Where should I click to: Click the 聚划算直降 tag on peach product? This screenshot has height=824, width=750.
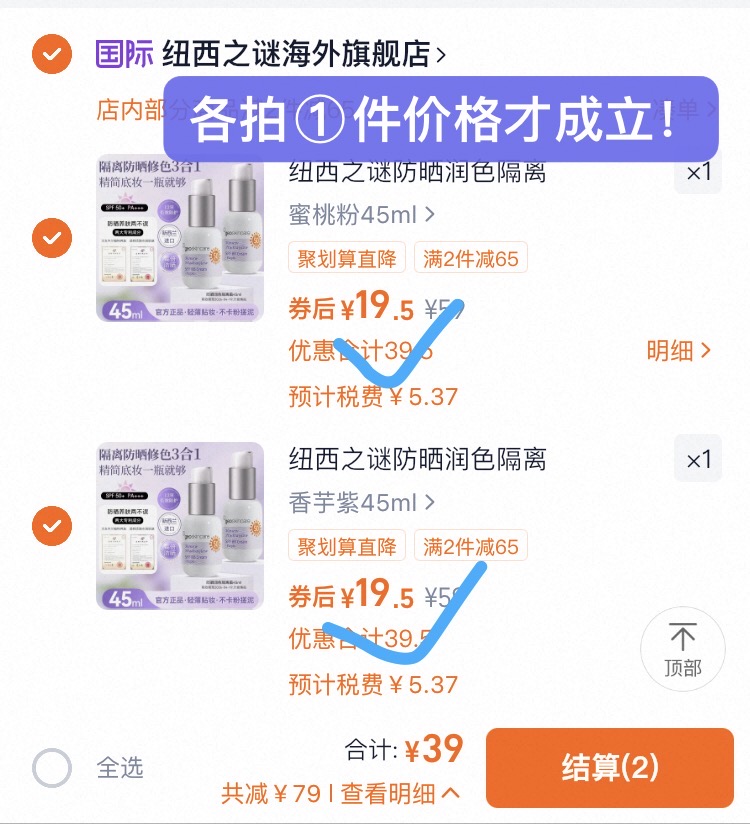346,257
